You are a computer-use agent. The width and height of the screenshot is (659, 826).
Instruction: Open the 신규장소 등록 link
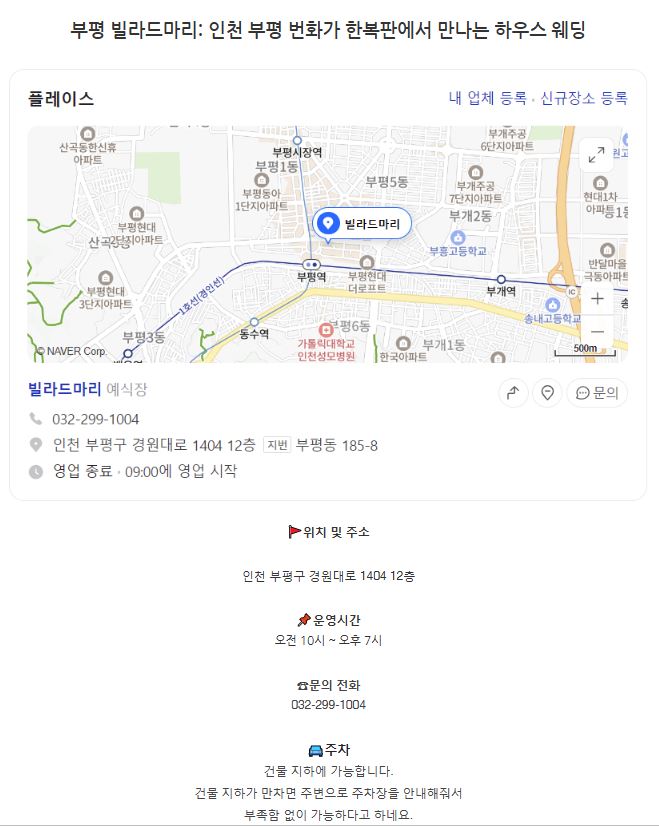[583, 98]
